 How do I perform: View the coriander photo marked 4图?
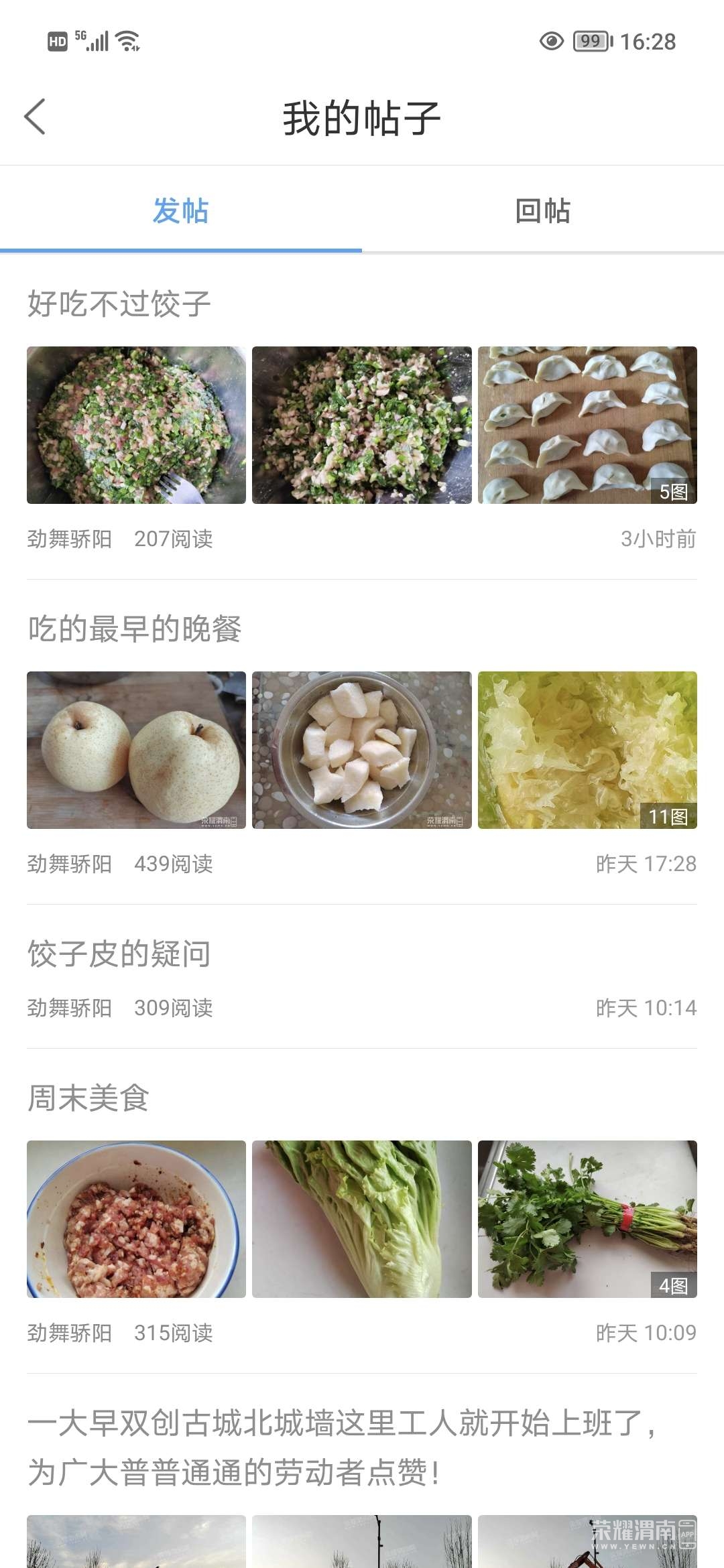(587, 1219)
